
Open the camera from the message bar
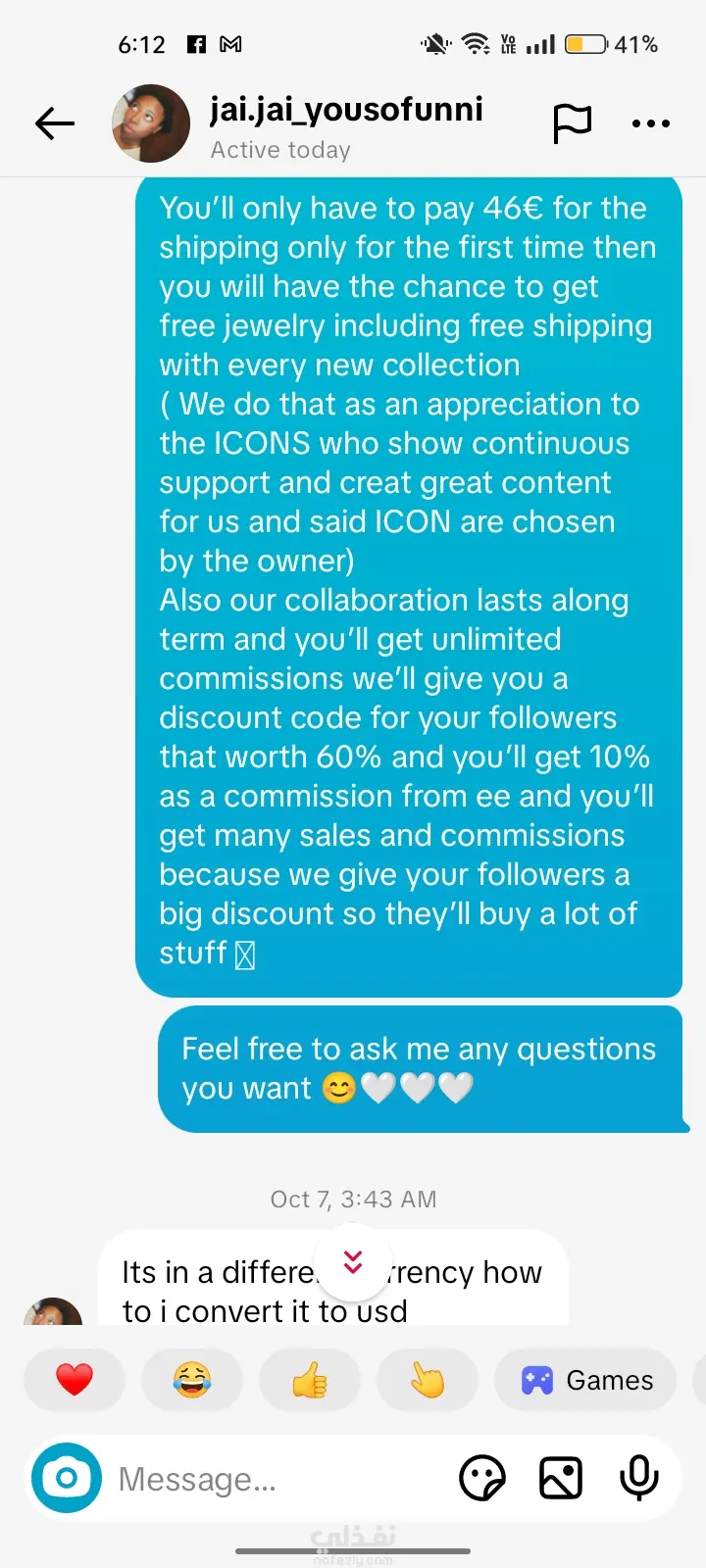[x=67, y=1478]
